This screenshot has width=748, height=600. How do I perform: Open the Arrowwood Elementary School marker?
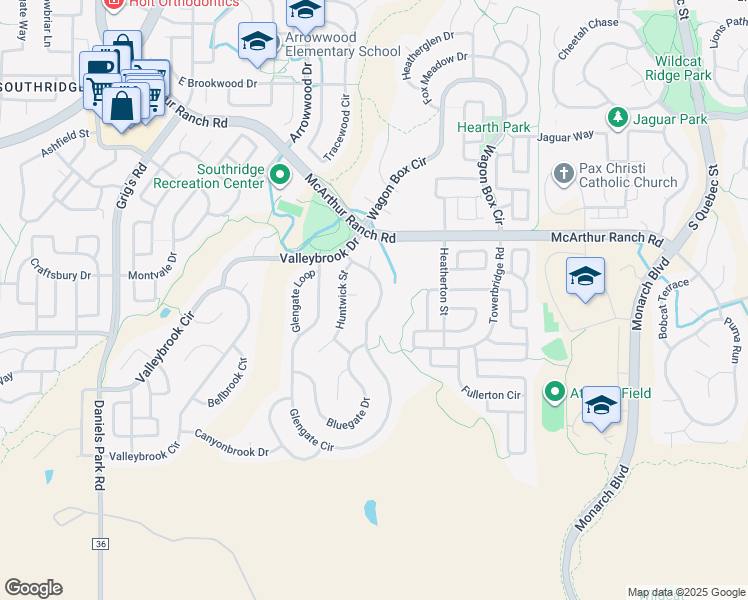click(x=258, y=43)
